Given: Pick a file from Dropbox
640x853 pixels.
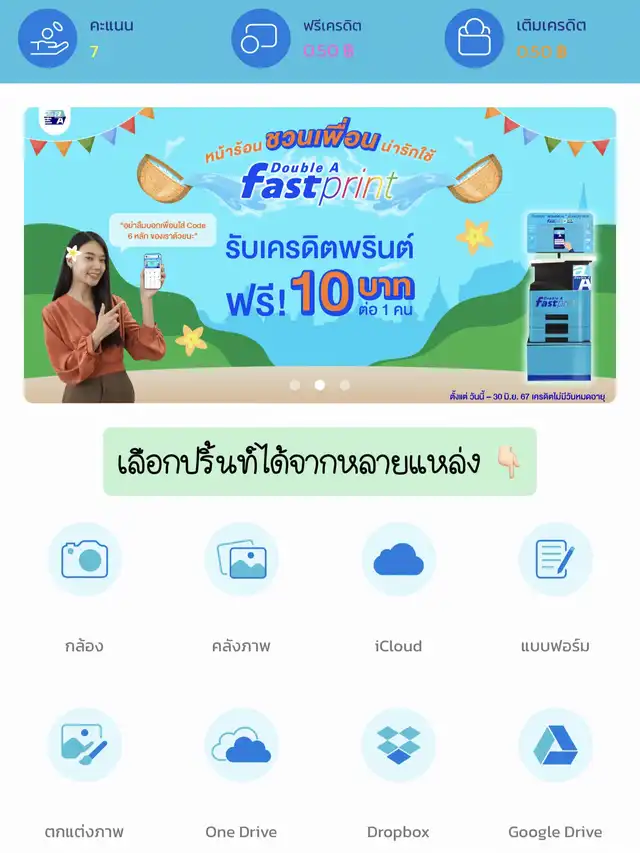Looking at the screenshot, I should coord(398,746).
